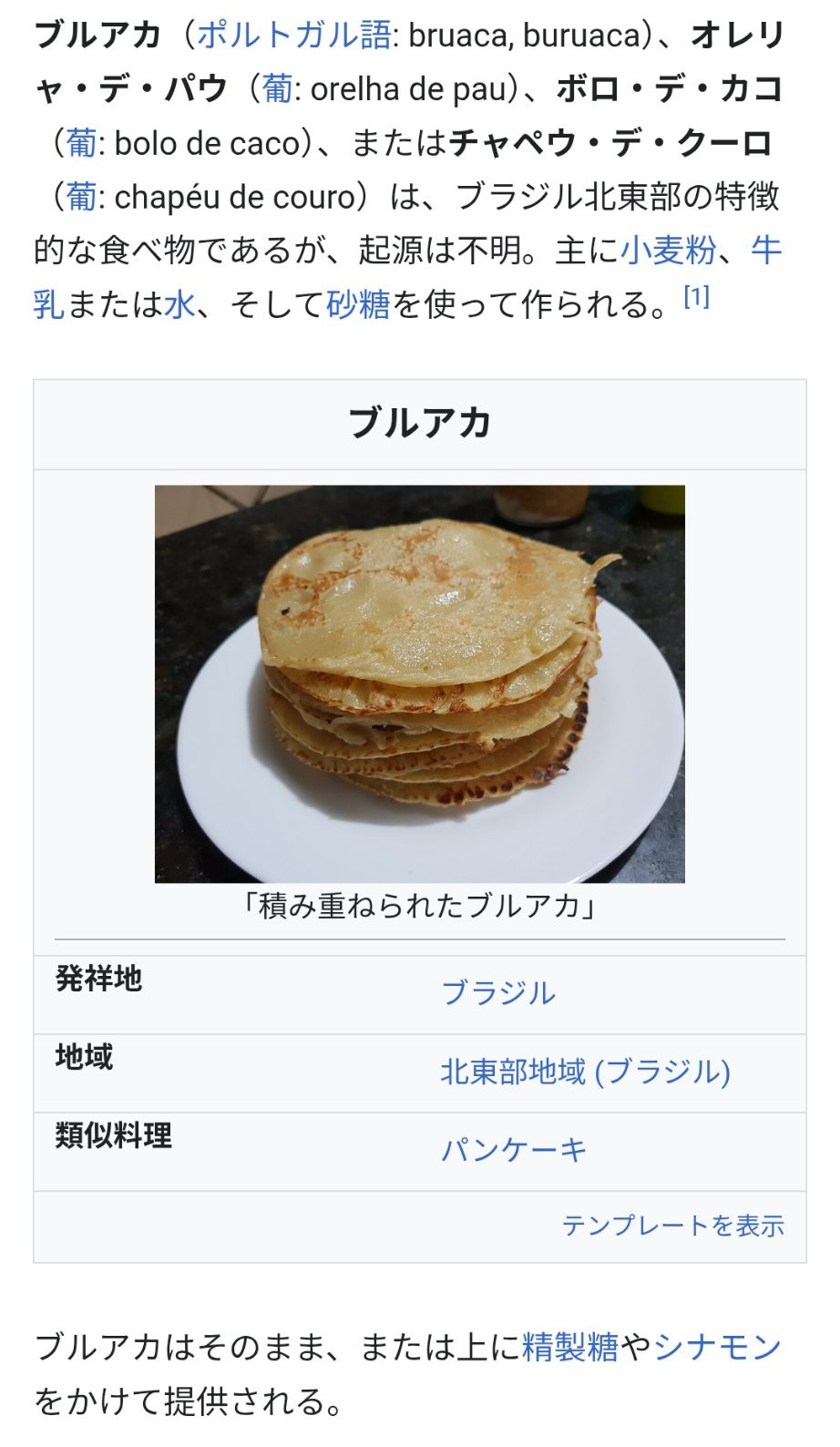This screenshot has height=1447, width=840.
Task: Visit the 水 article link
Action: (179, 303)
